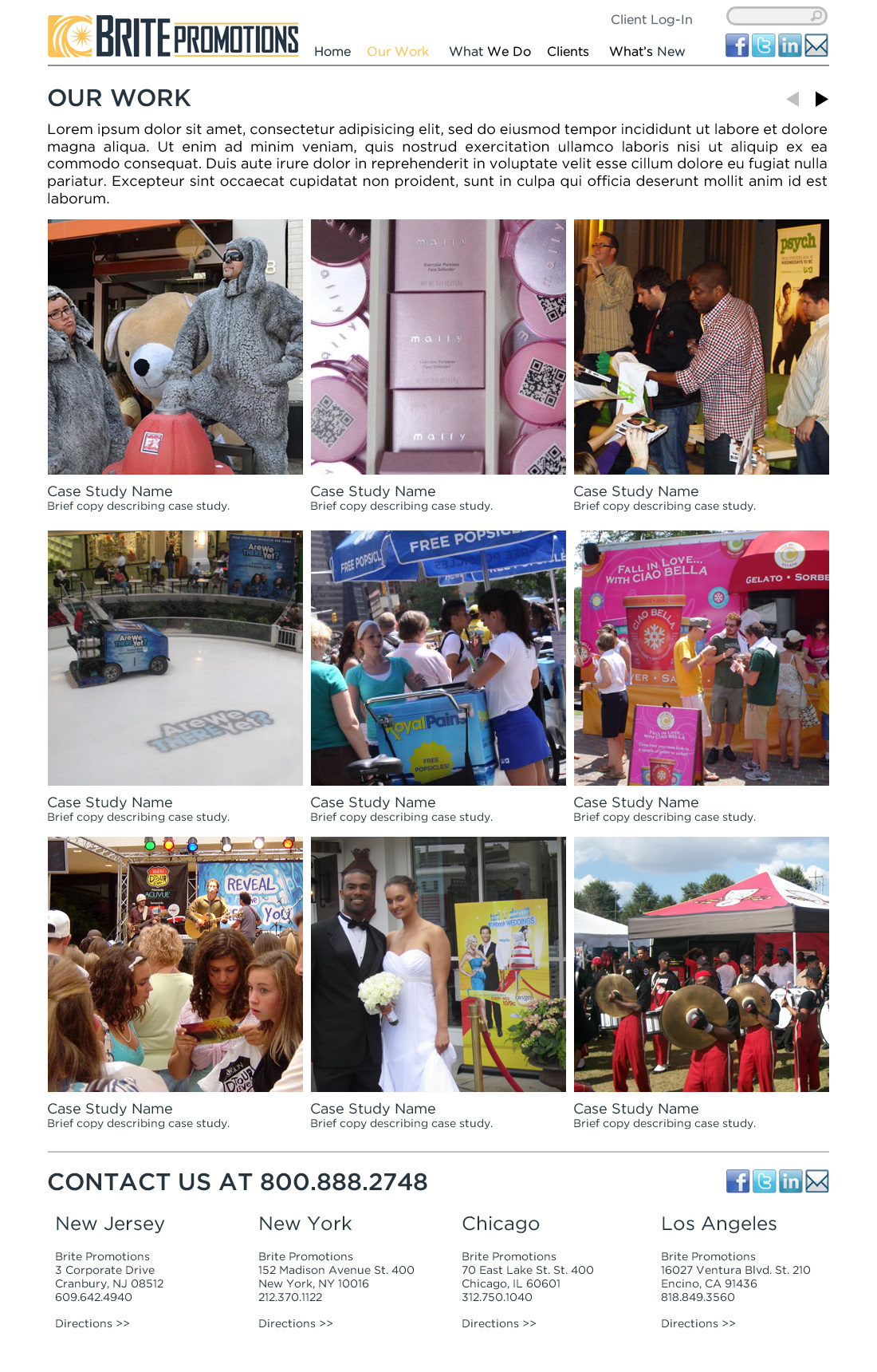Image resolution: width=877 pixels, height=1372 pixels.
Task: Open the Ciao Bella gelato case study
Action: pyautogui.click(x=702, y=658)
